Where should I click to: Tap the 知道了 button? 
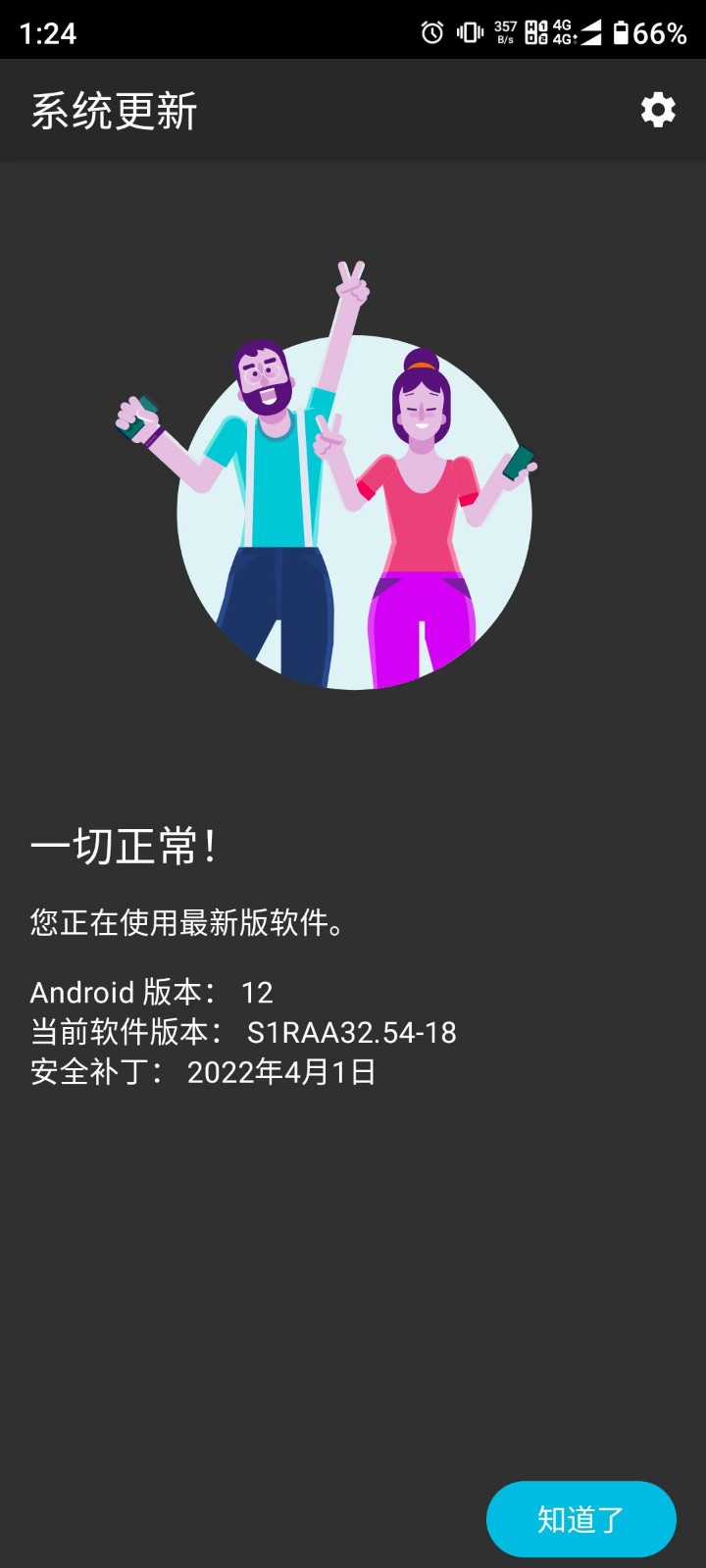point(580,1519)
